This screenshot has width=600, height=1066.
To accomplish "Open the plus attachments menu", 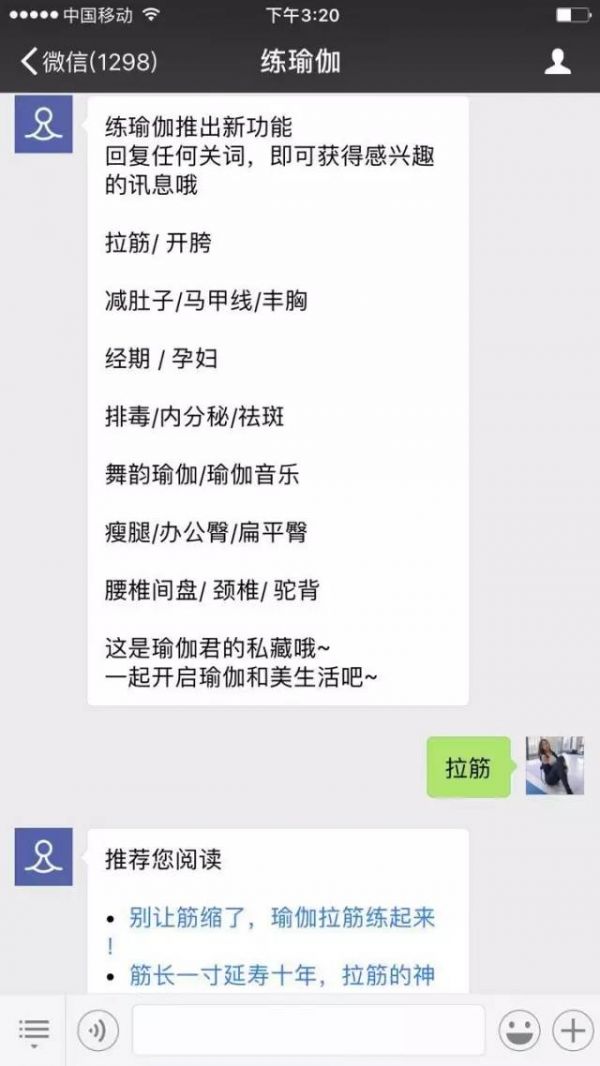I will pyautogui.click(x=573, y=1031).
